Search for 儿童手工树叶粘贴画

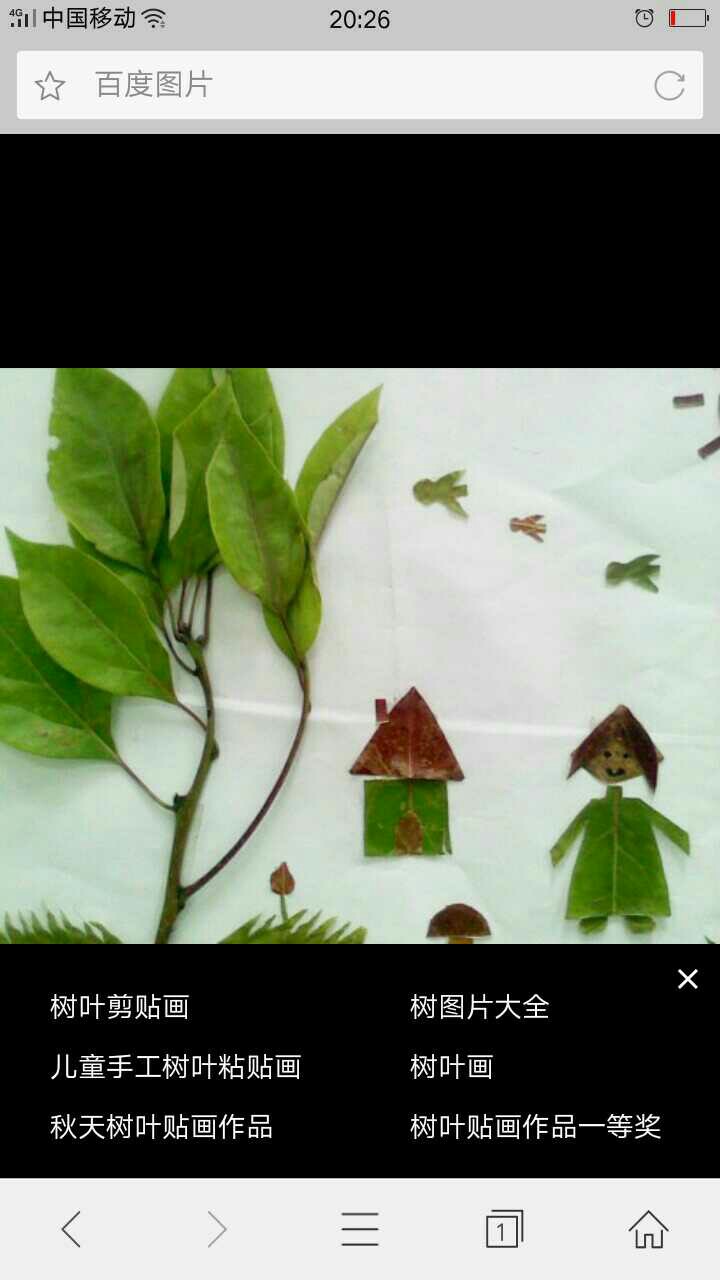176,1067
